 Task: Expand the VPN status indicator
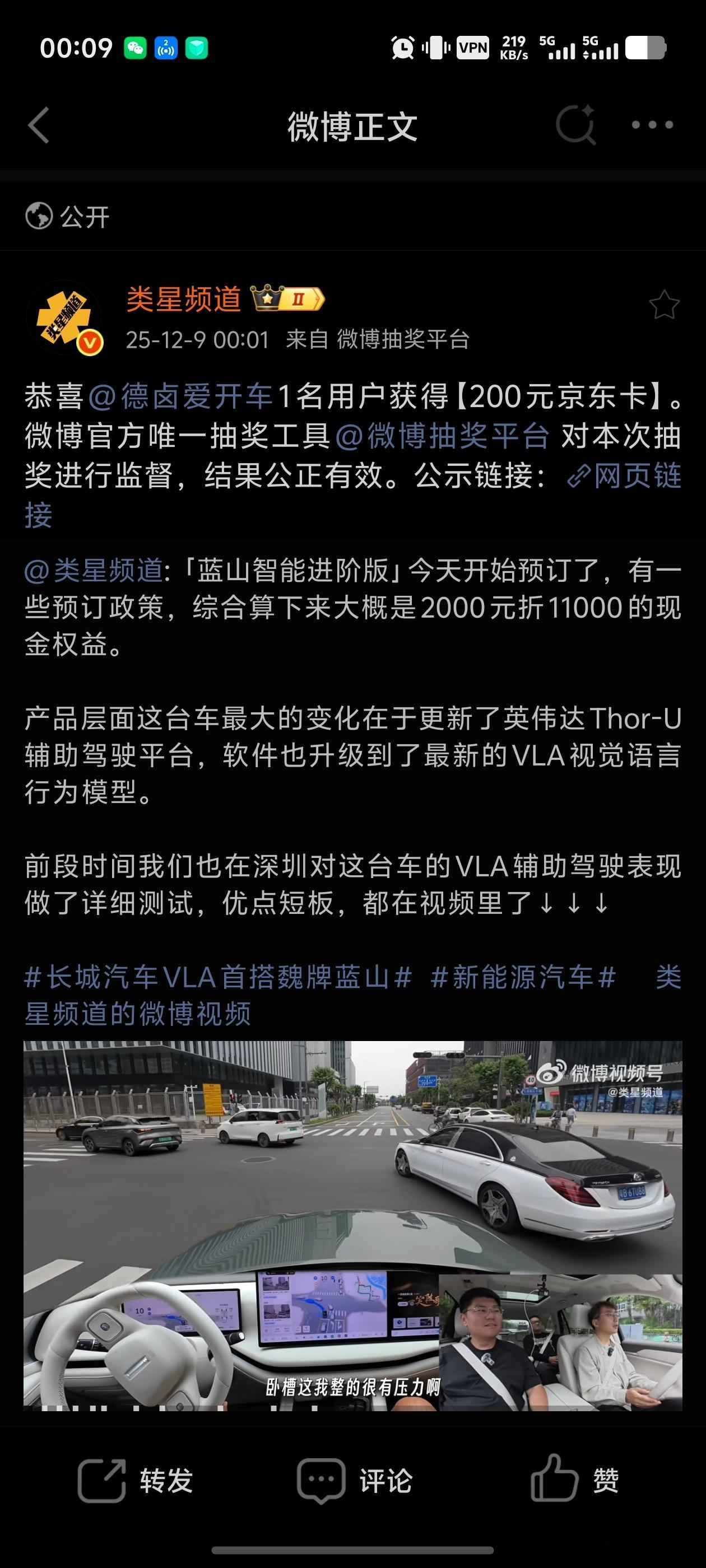click(x=475, y=46)
